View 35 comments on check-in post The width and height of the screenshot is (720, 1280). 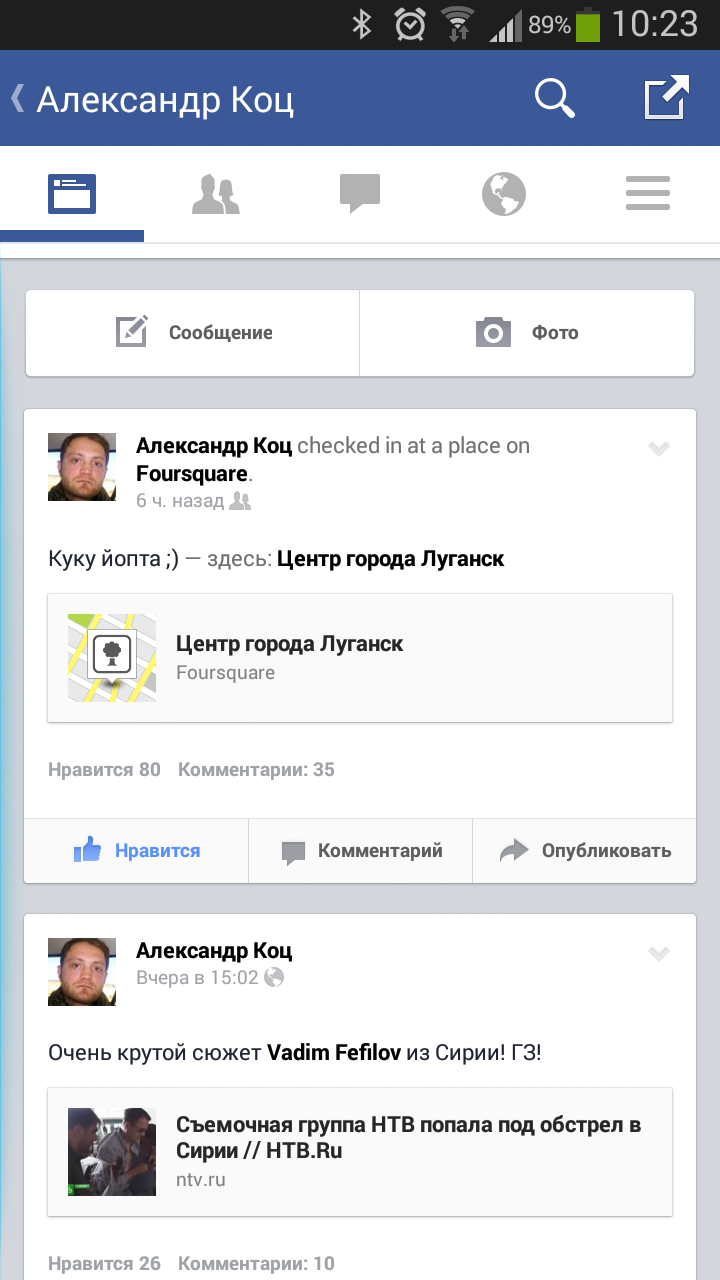(x=256, y=769)
